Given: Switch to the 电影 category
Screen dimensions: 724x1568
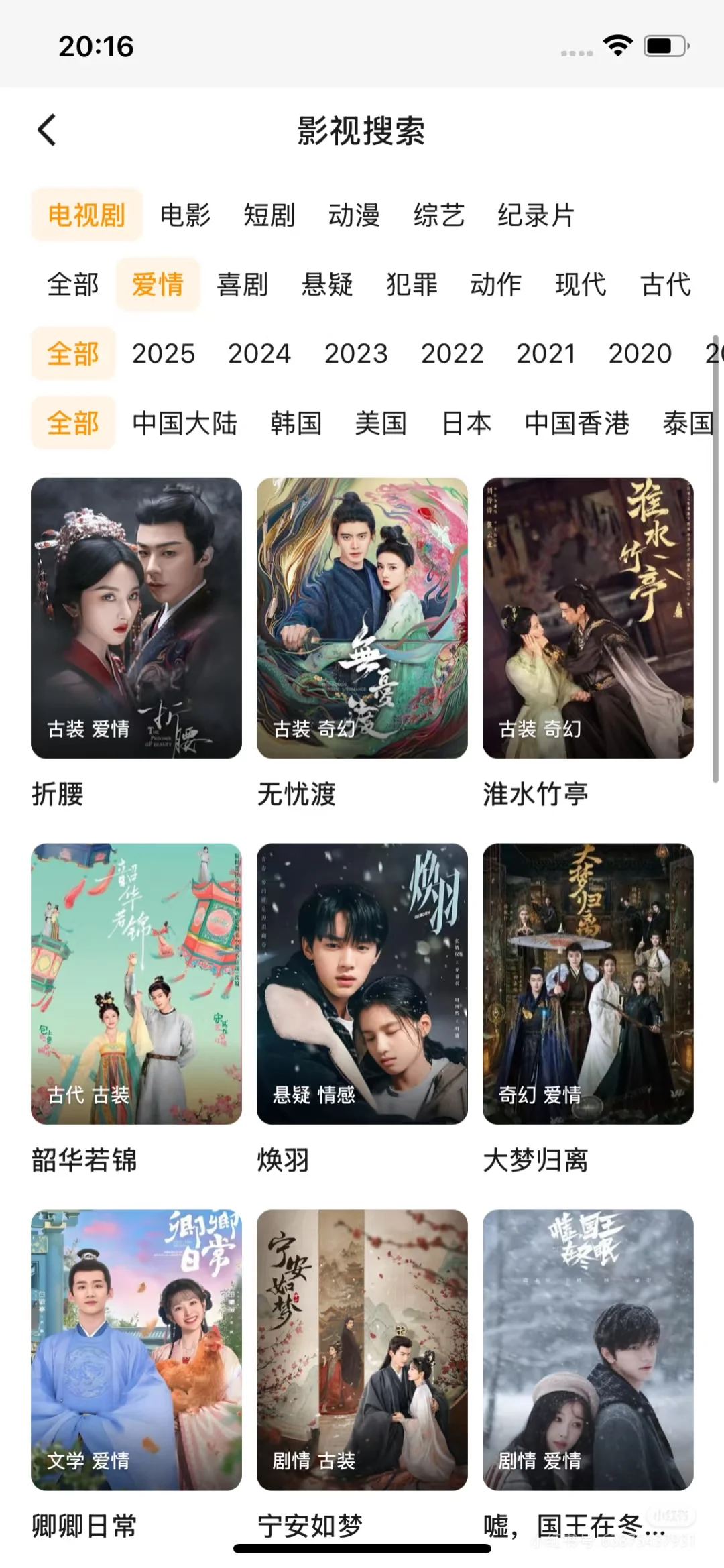Looking at the screenshot, I should click(185, 216).
